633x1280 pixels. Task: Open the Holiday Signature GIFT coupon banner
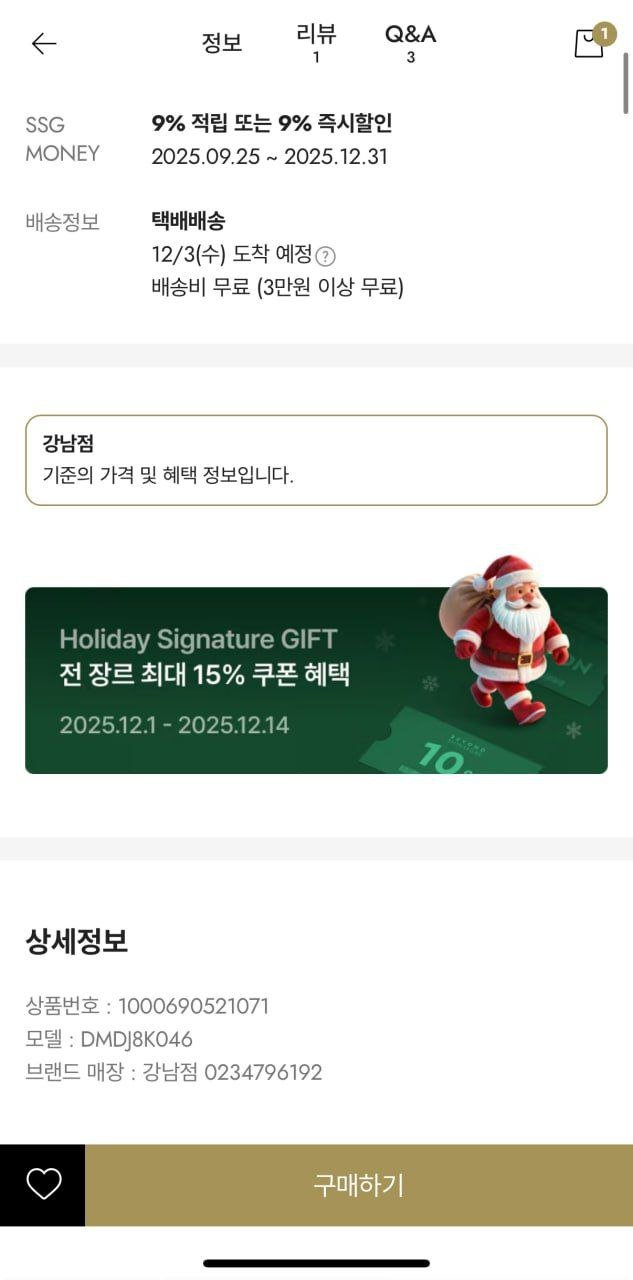pos(316,680)
